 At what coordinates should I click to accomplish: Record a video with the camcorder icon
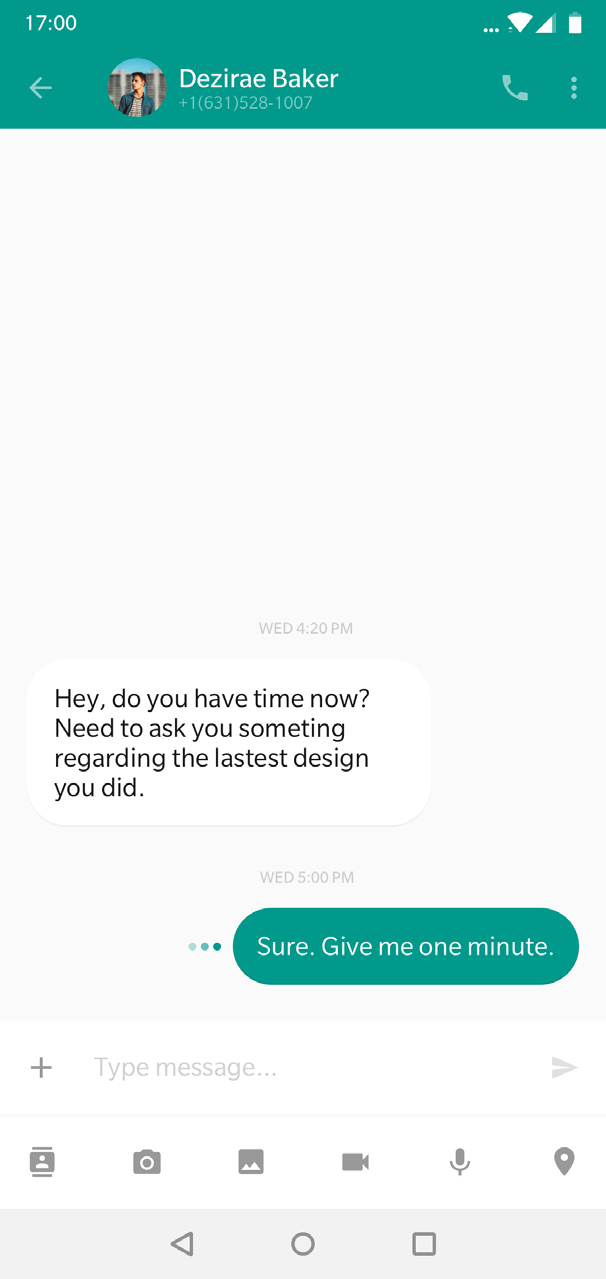click(356, 1162)
